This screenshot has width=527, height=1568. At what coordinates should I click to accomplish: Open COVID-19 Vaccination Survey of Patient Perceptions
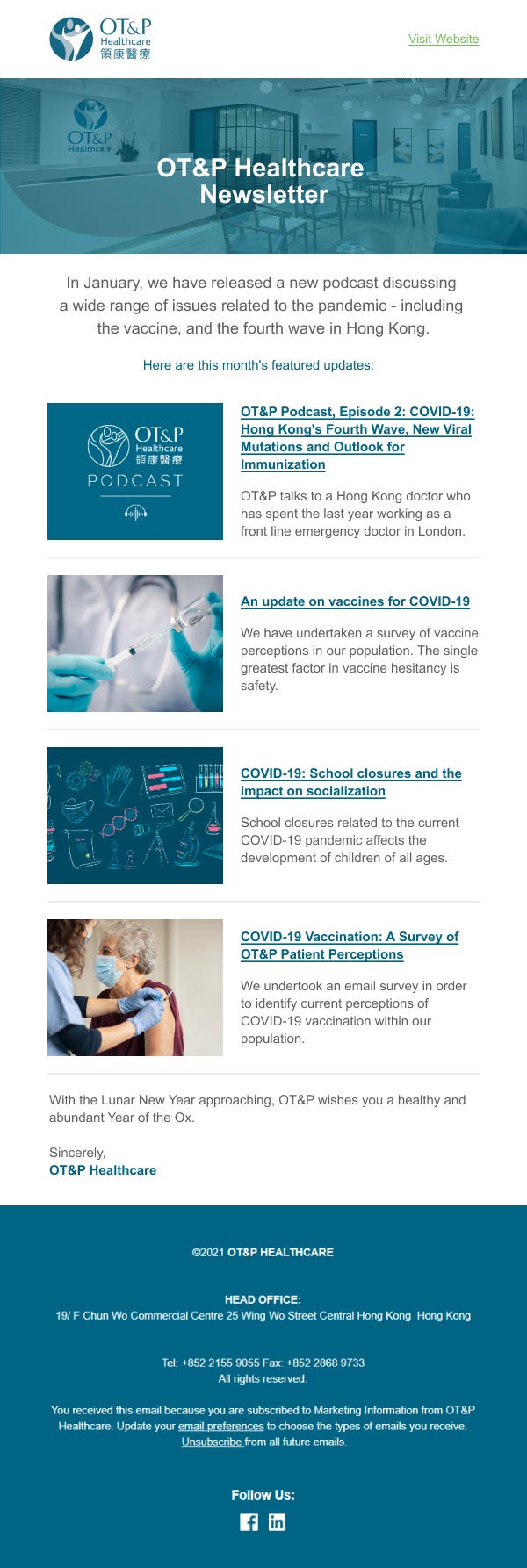pyautogui.click(x=349, y=945)
